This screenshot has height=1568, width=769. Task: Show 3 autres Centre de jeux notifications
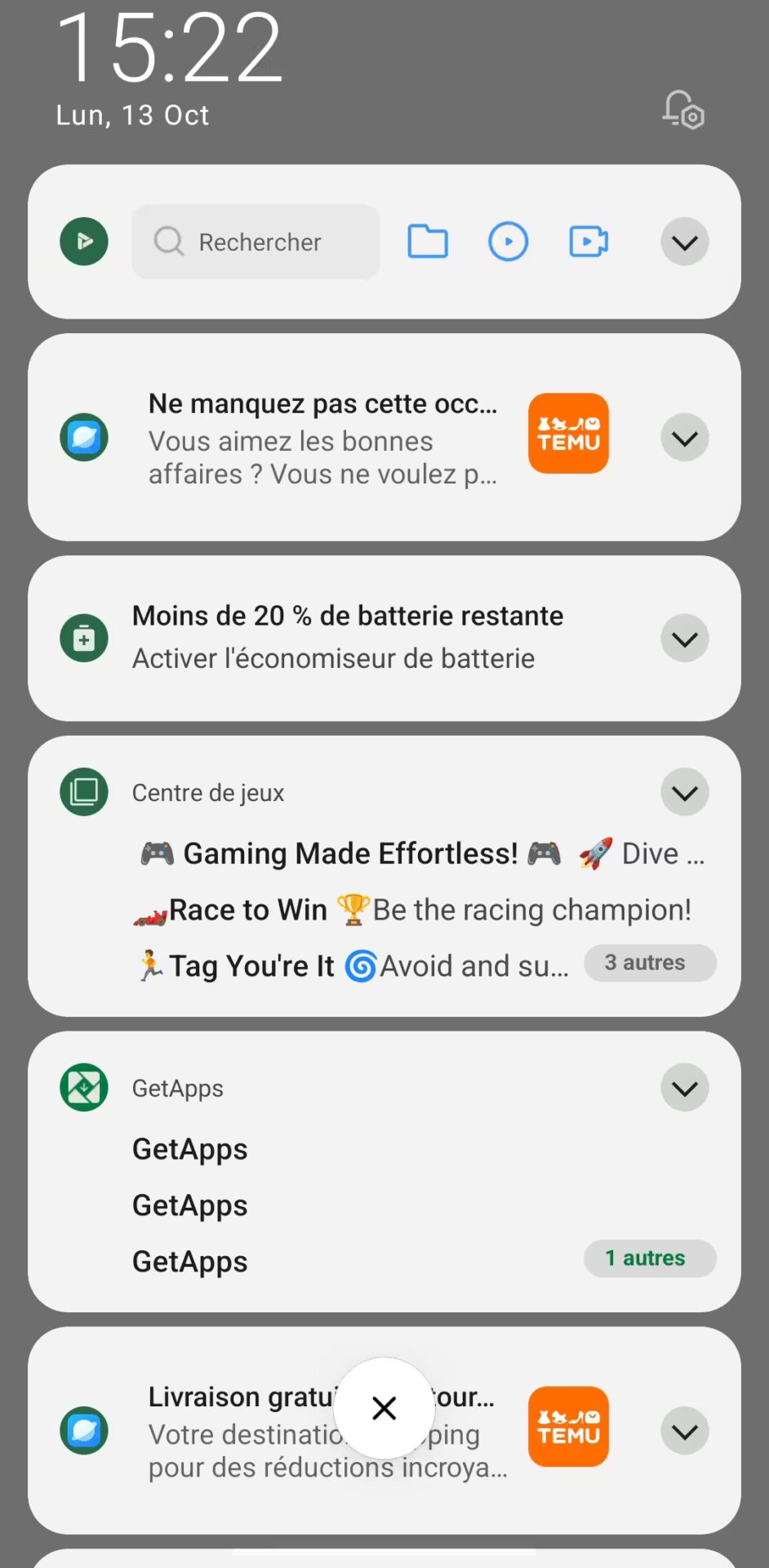click(649, 963)
